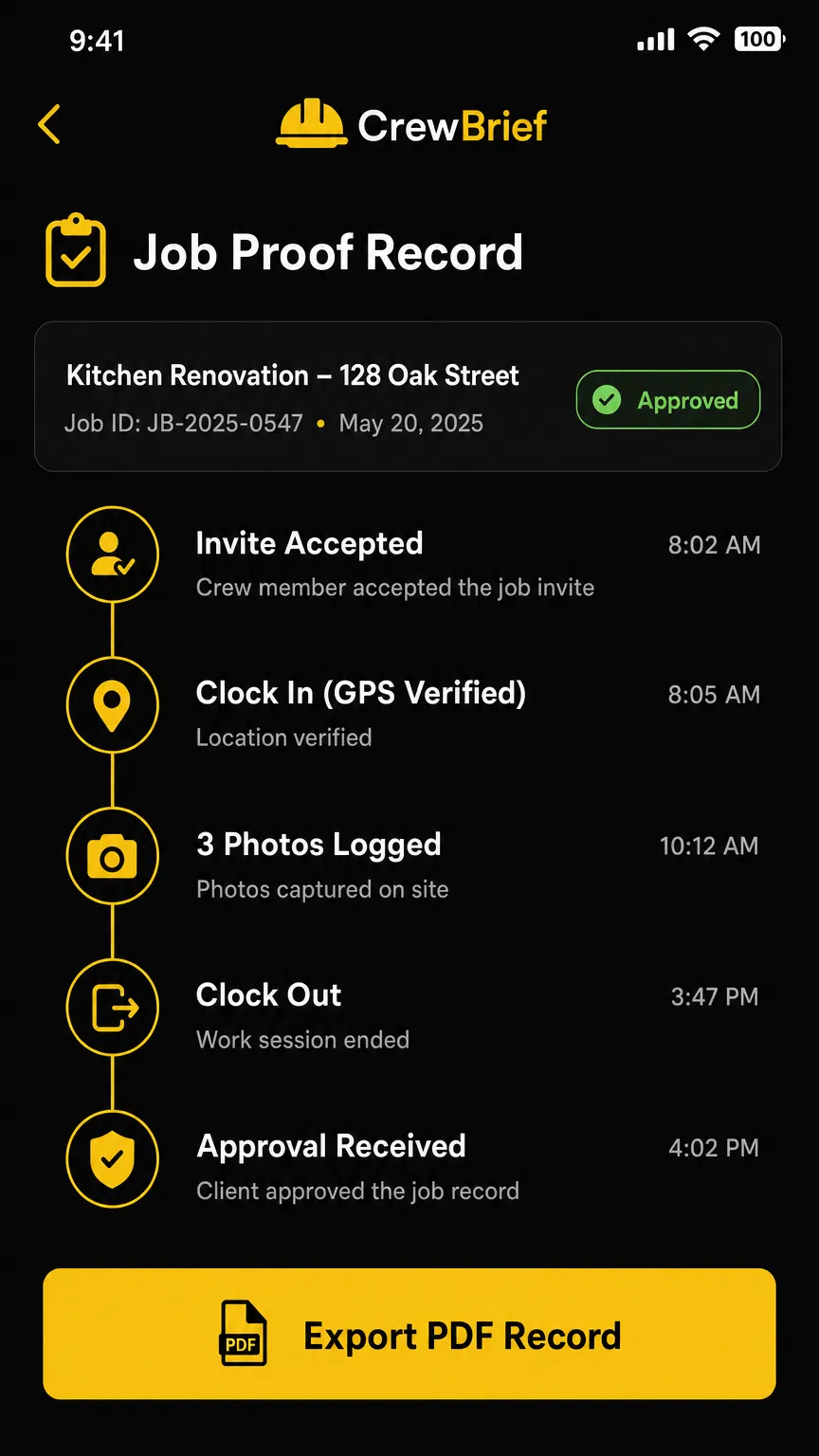Go back using the yellow arrow
819x1456 pixels.
[49, 125]
